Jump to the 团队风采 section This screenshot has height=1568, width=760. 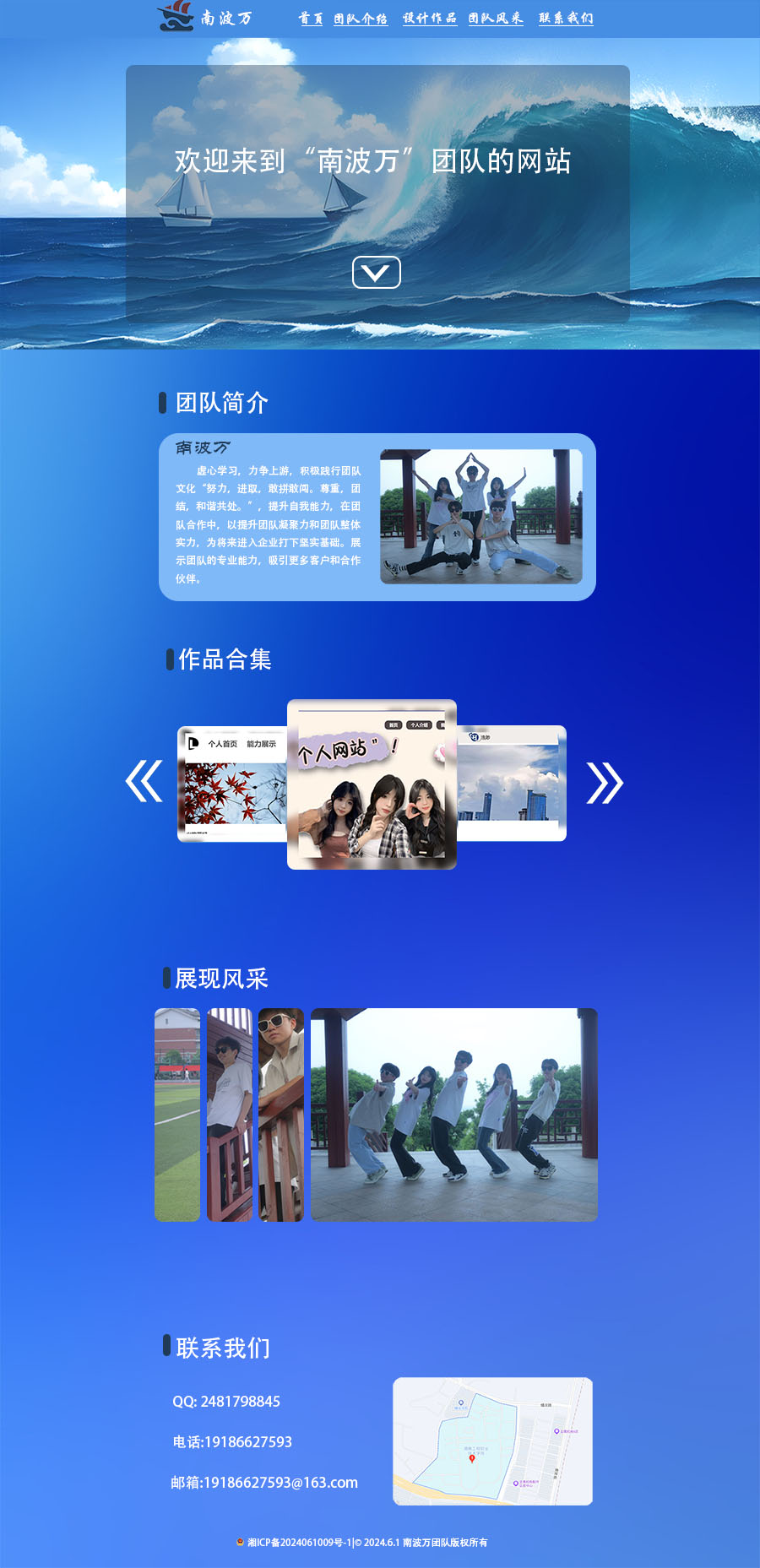coord(496,18)
